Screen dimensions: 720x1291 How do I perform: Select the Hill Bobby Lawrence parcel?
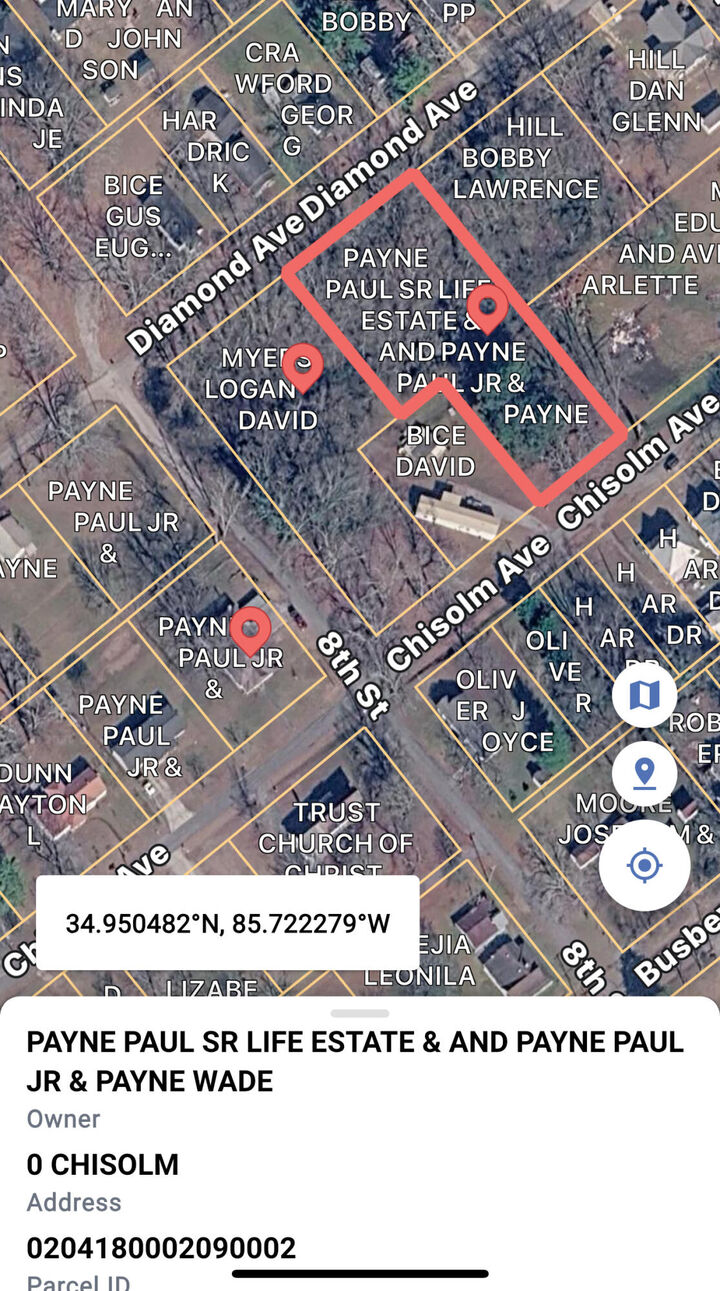tap(526, 157)
